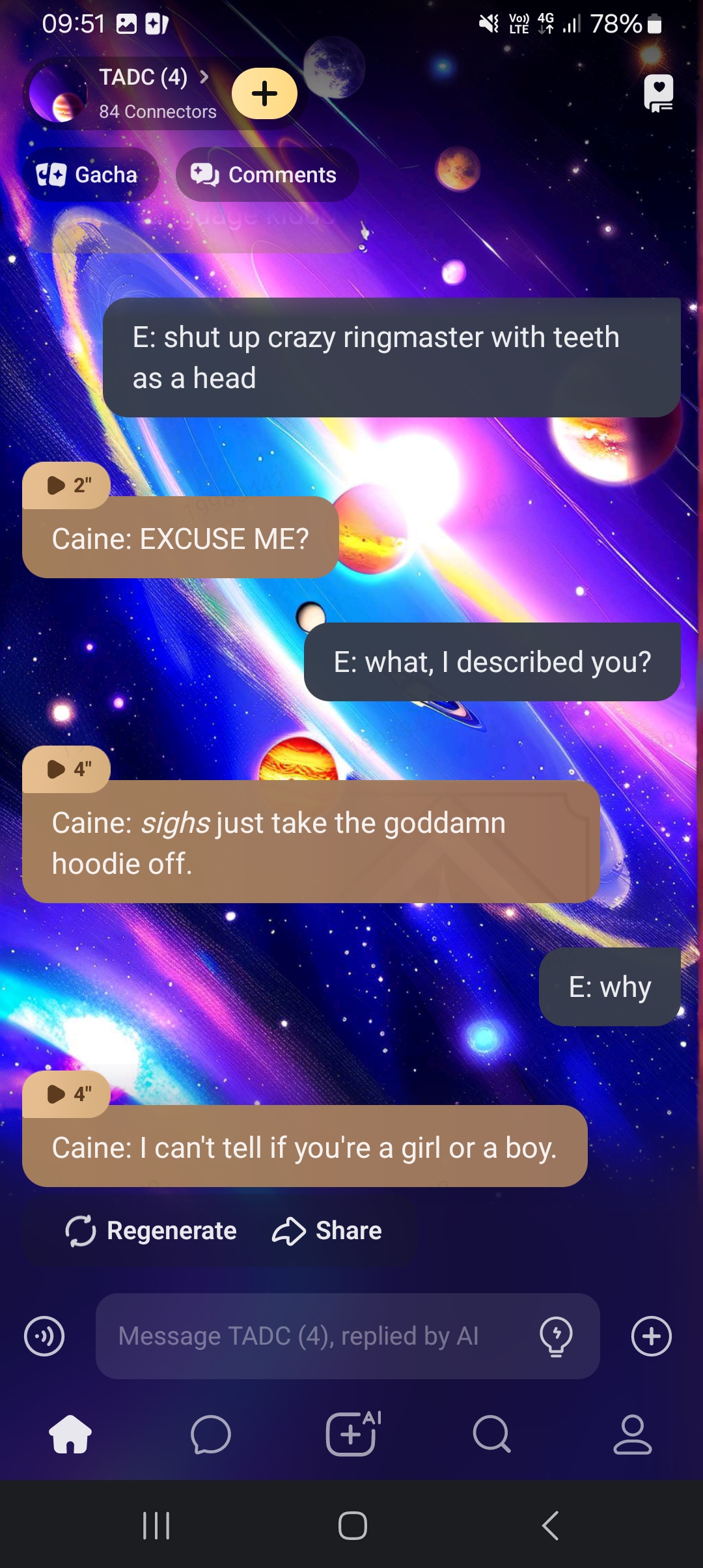The image size is (703, 1568).
Task: Regenerate the last AI reply
Action: (x=151, y=1231)
